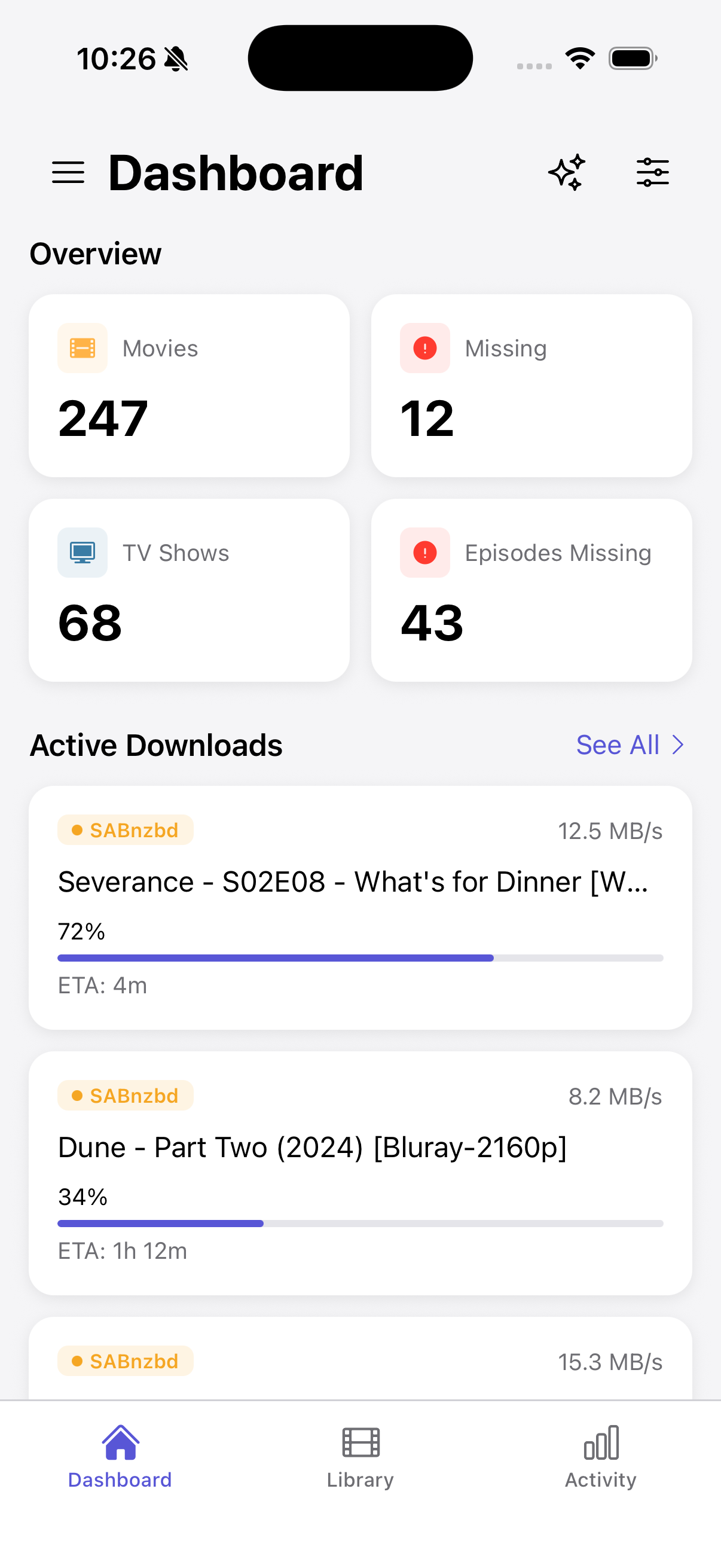Click the TV Shows monitor icon
The width and height of the screenshot is (721, 1568).
pyautogui.click(x=82, y=552)
